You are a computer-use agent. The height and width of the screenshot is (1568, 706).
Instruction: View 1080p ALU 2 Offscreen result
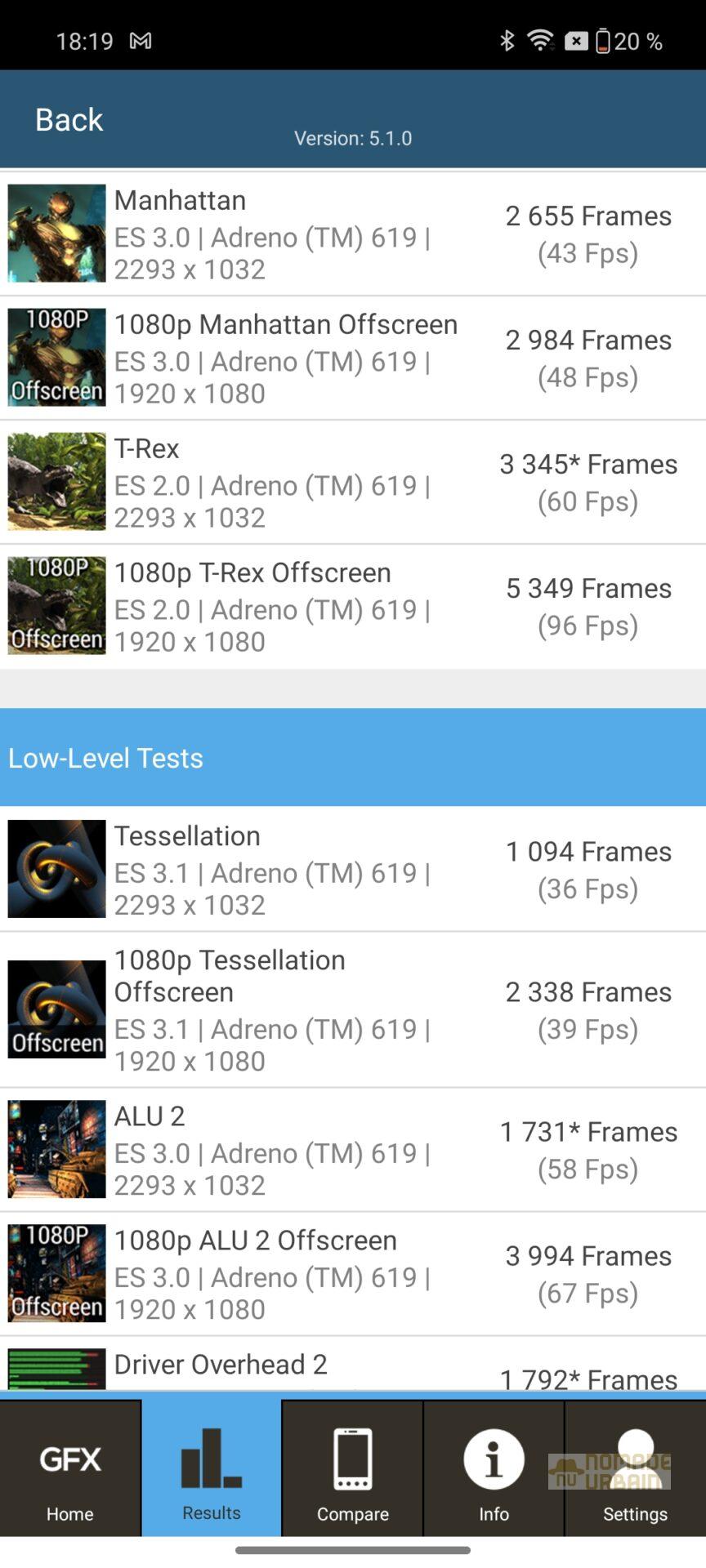(x=353, y=1273)
